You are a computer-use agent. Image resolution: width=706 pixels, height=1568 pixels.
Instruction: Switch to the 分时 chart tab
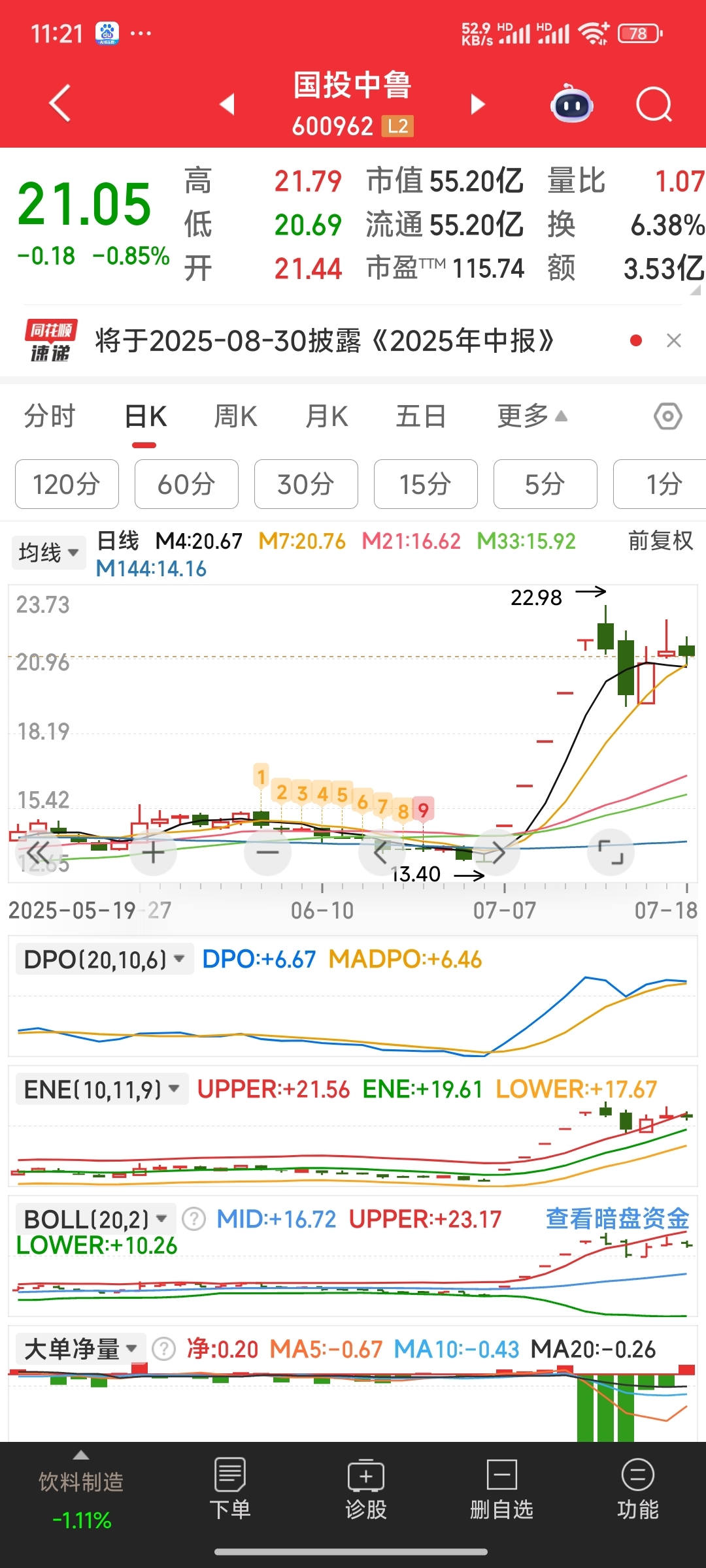click(50, 416)
